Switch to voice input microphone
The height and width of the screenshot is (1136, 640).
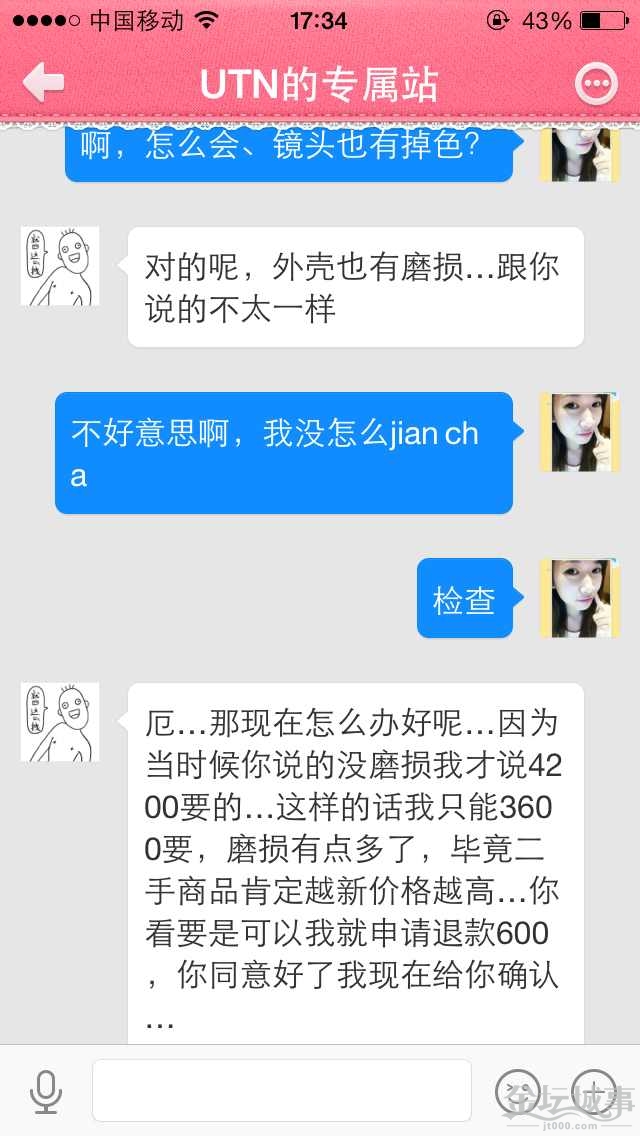tap(45, 1091)
